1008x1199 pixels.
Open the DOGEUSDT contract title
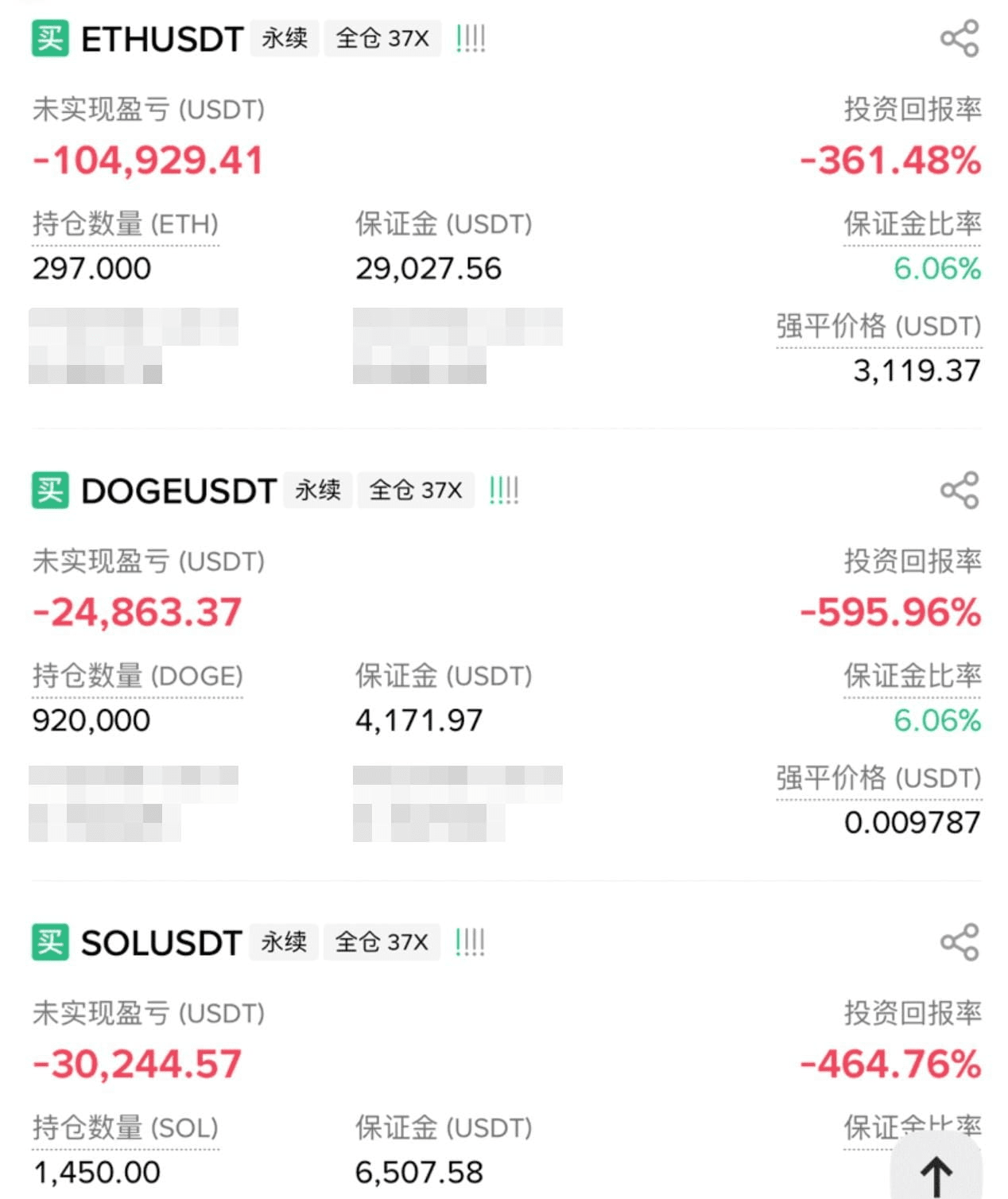coord(179,491)
